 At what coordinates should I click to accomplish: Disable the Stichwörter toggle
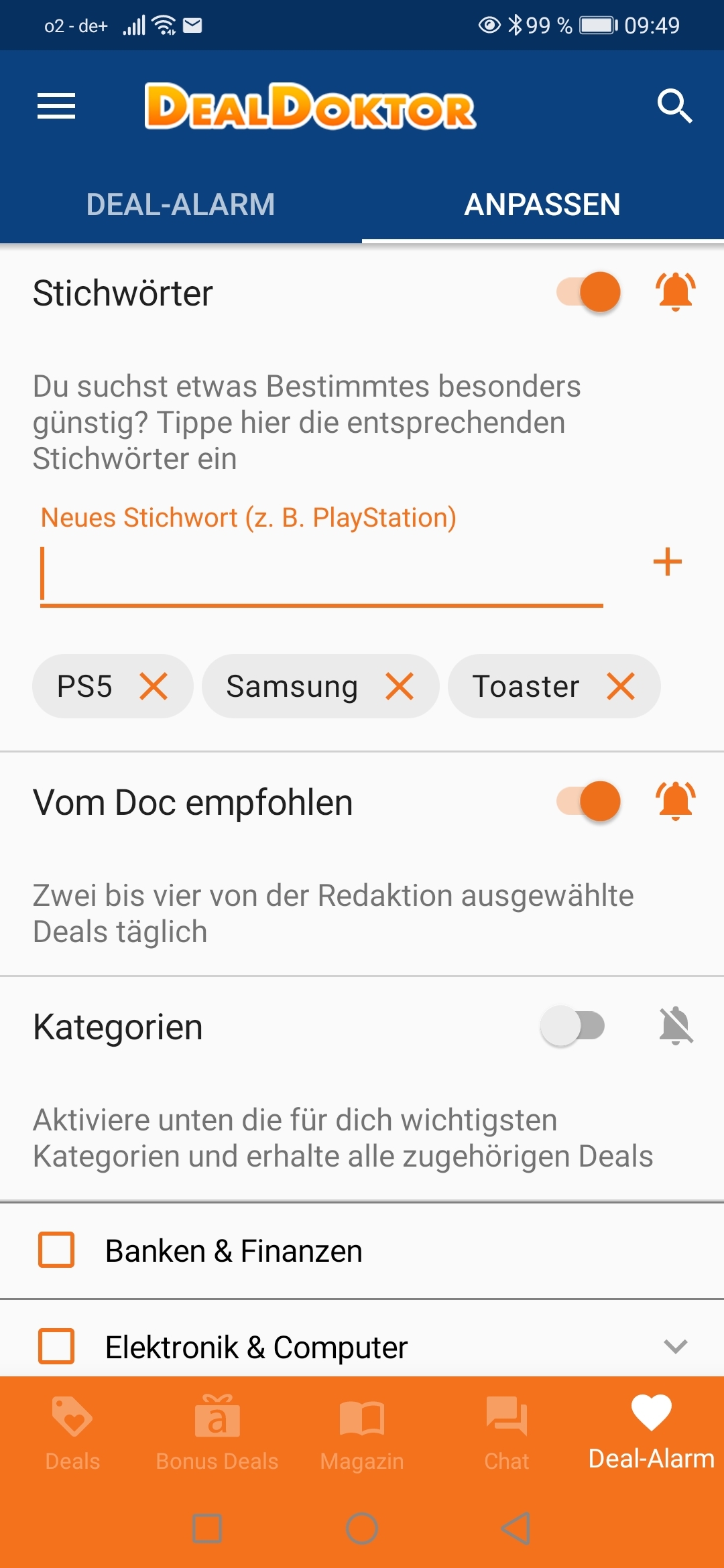[589, 292]
